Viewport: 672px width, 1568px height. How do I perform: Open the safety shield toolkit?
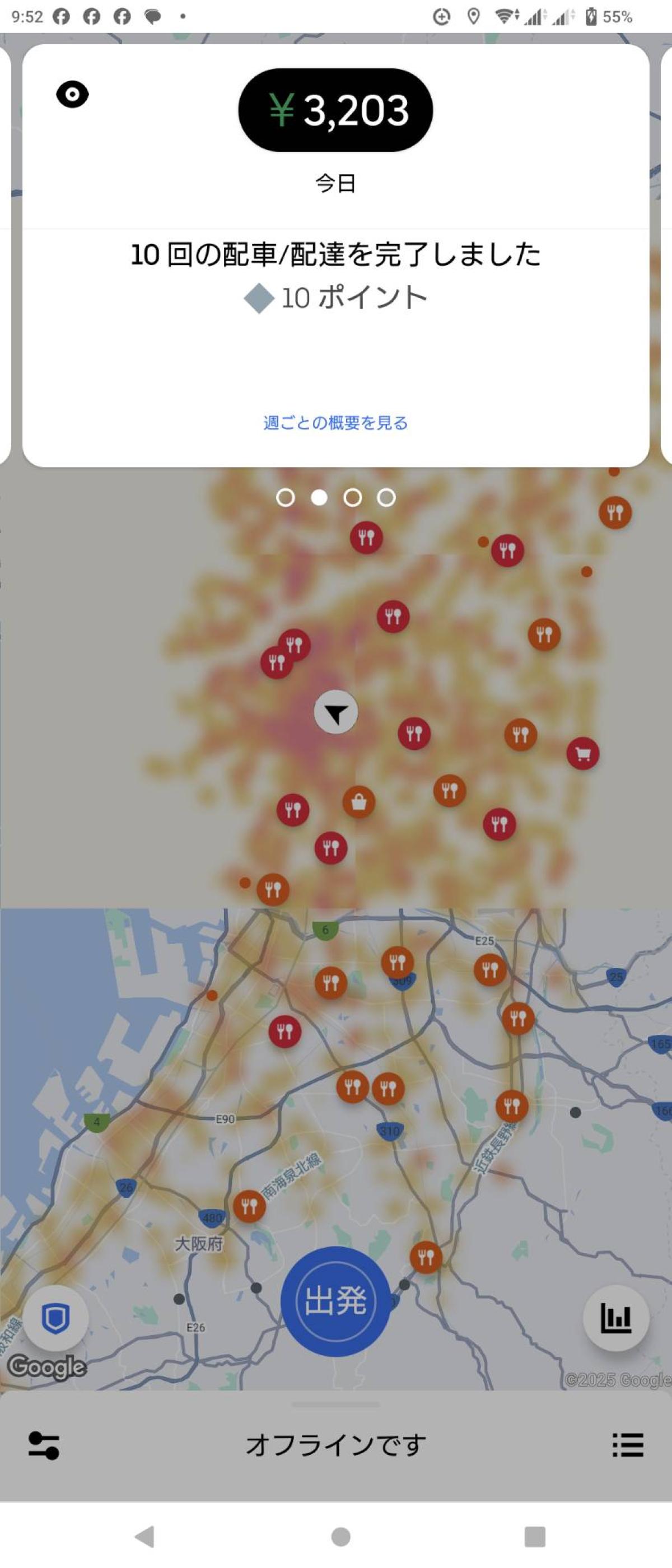(56, 1318)
